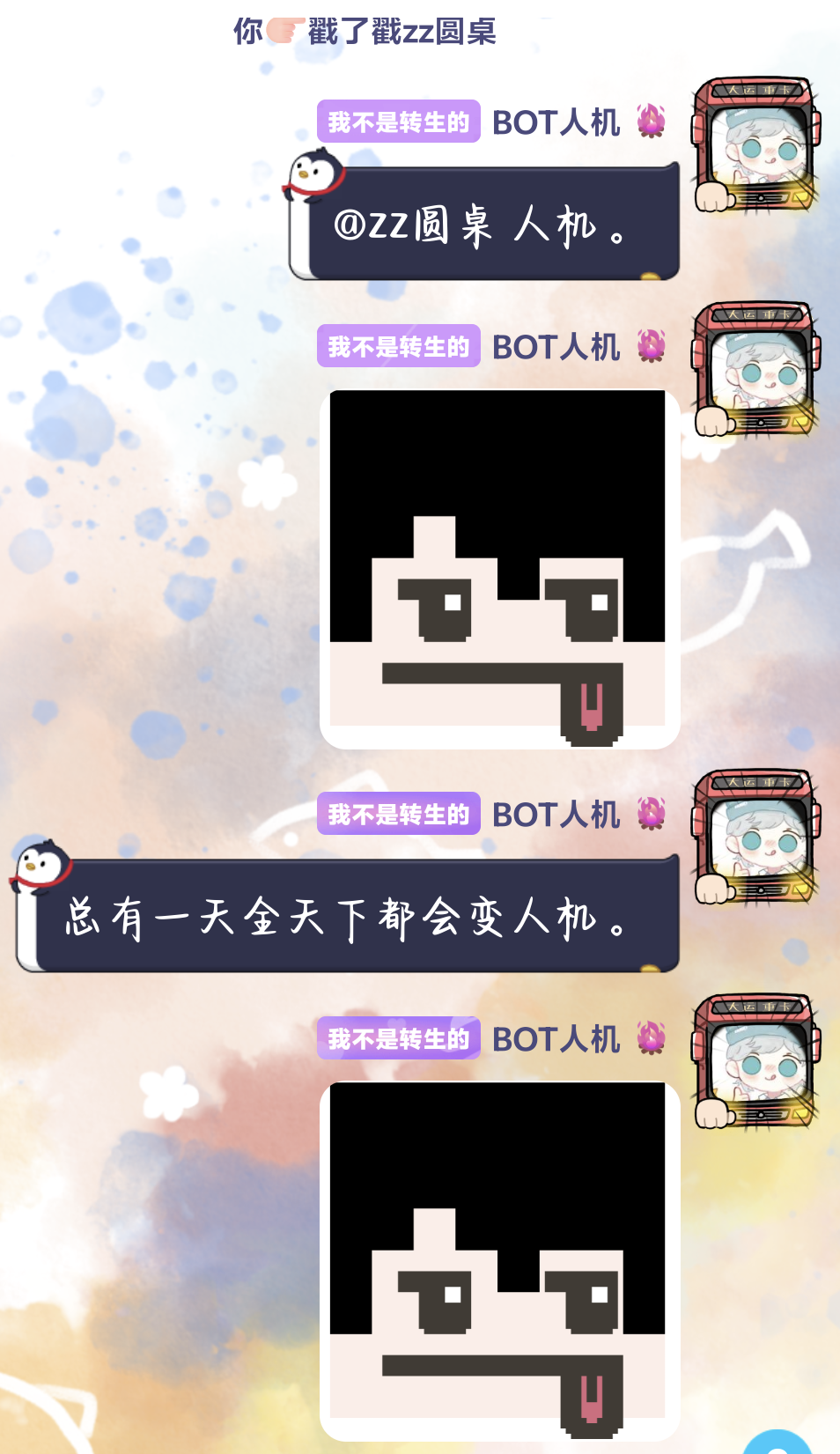View pixel face image sent after "总有一天全天下都会变人机。"
This screenshot has width=840, height=1454.
pos(499,1259)
